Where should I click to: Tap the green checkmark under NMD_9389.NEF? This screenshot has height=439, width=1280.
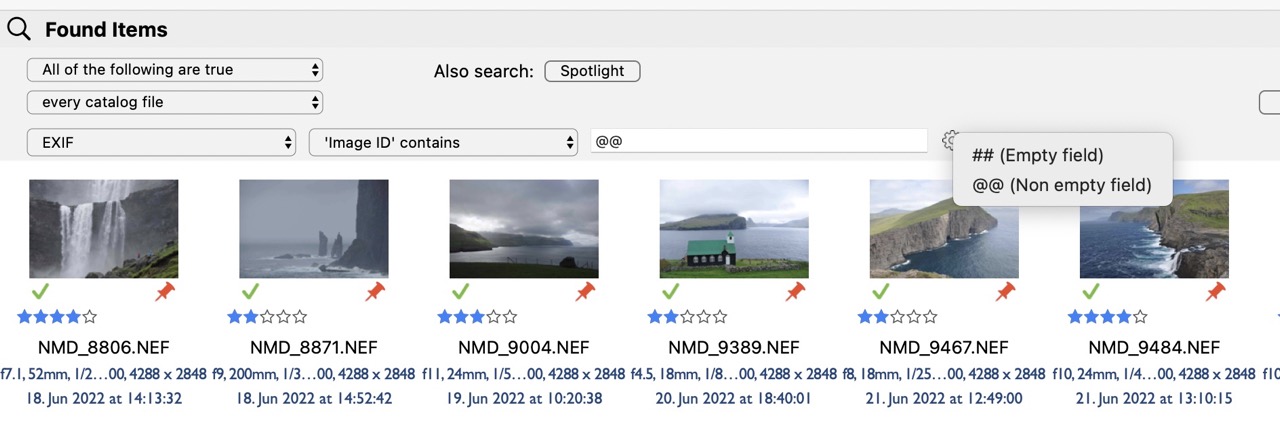pyautogui.click(x=670, y=291)
